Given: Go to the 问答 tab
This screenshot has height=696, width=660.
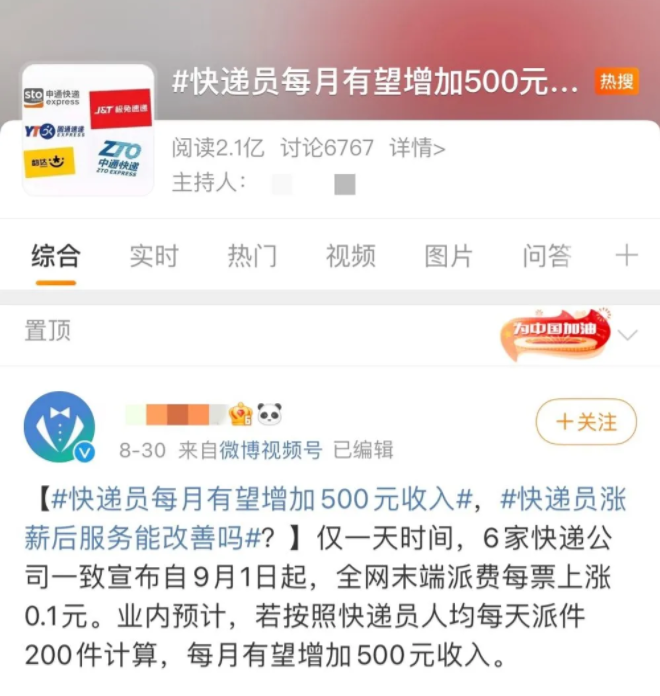Looking at the screenshot, I should (x=546, y=256).
